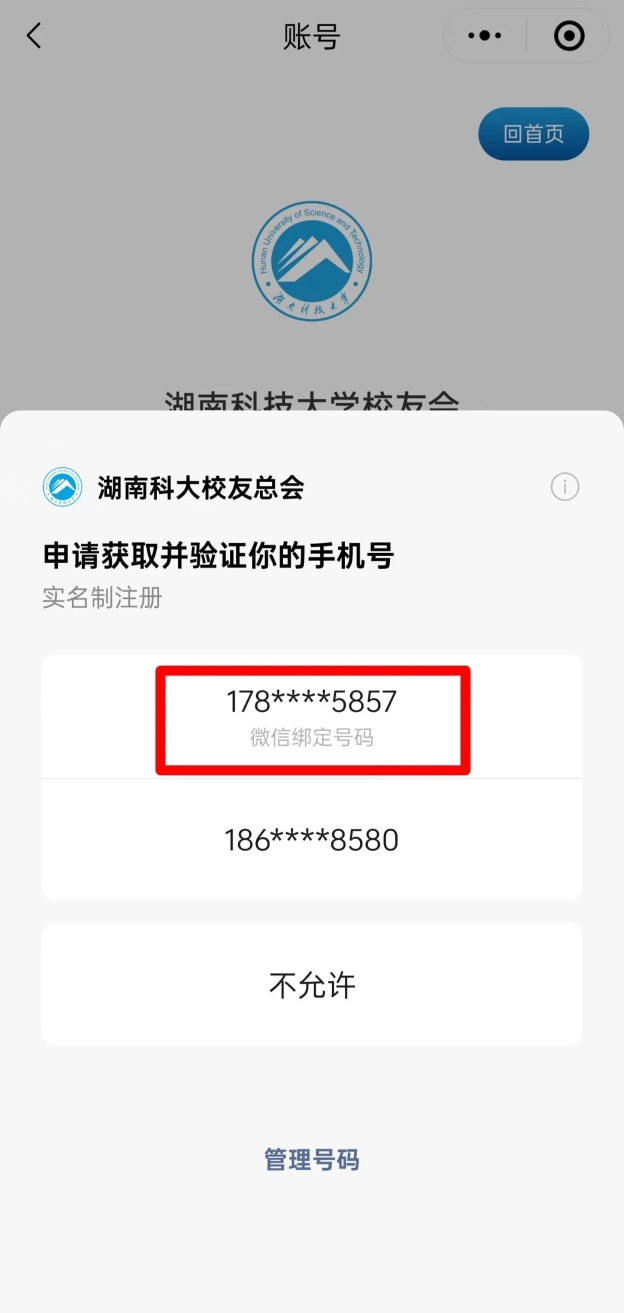Open 管理号码 to manage numbers

[x=312, y=1160]
